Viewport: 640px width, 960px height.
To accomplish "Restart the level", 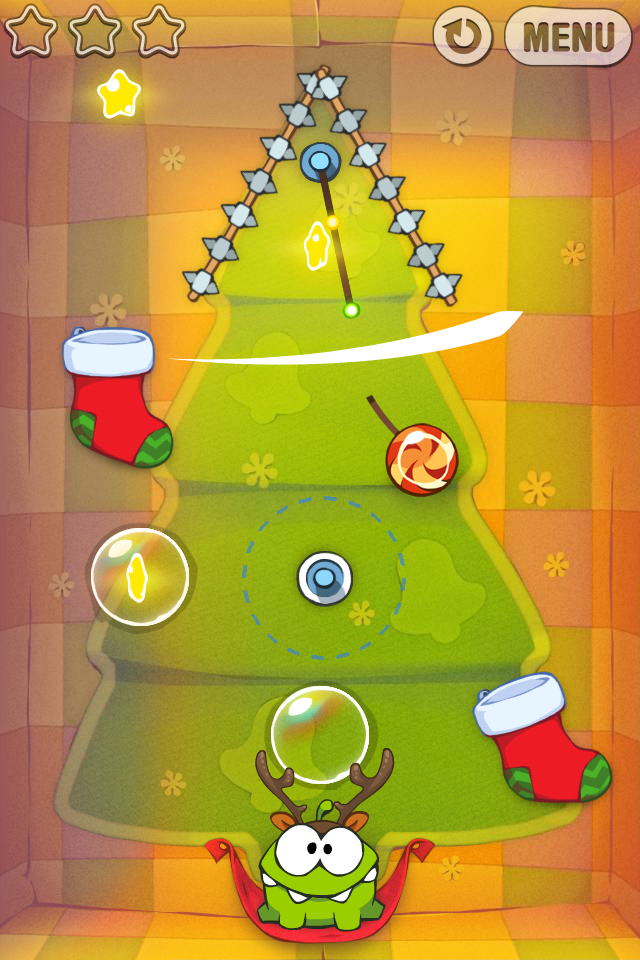I will point(462,37).
